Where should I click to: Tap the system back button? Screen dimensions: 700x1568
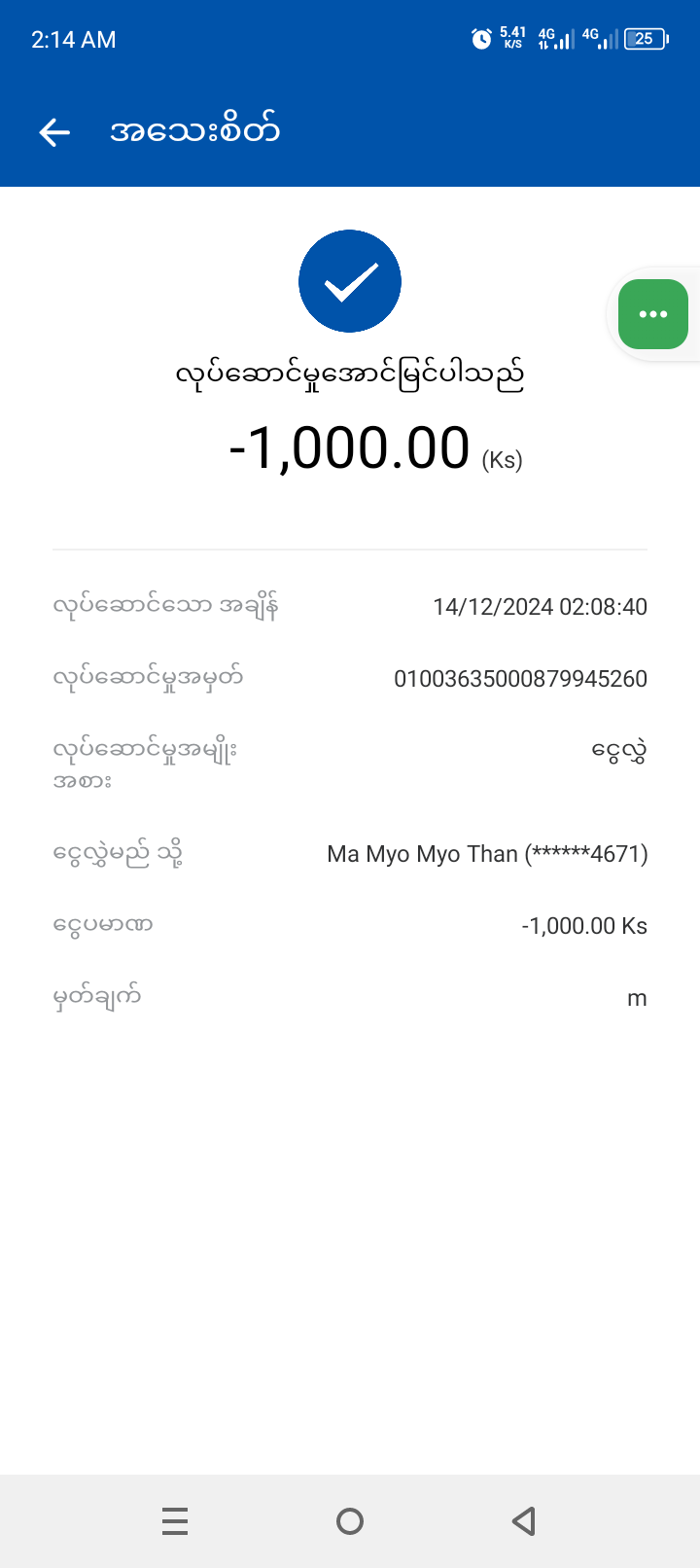[524, 1520]
